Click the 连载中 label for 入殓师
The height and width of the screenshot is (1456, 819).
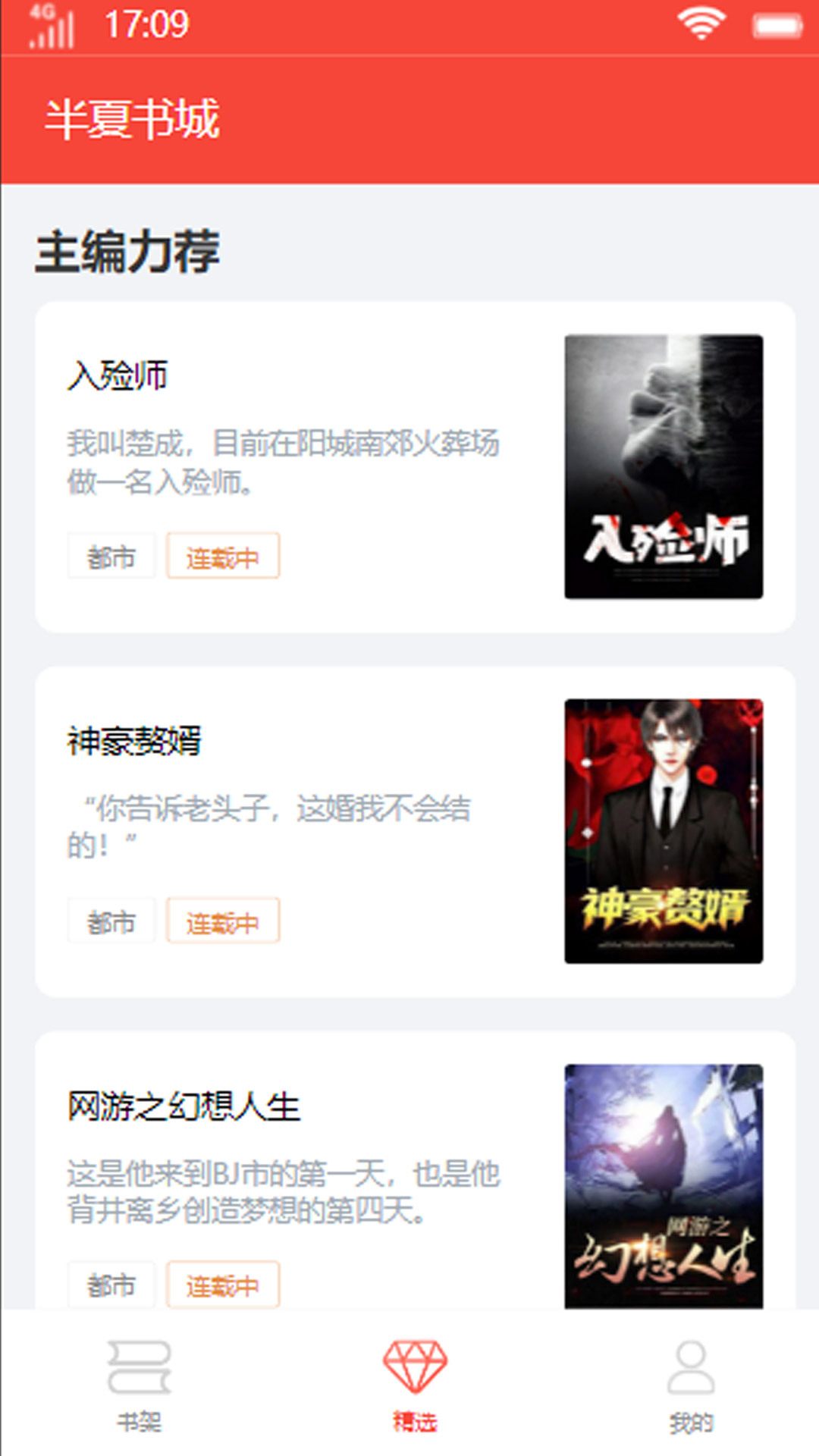click(x=224, y=556)
